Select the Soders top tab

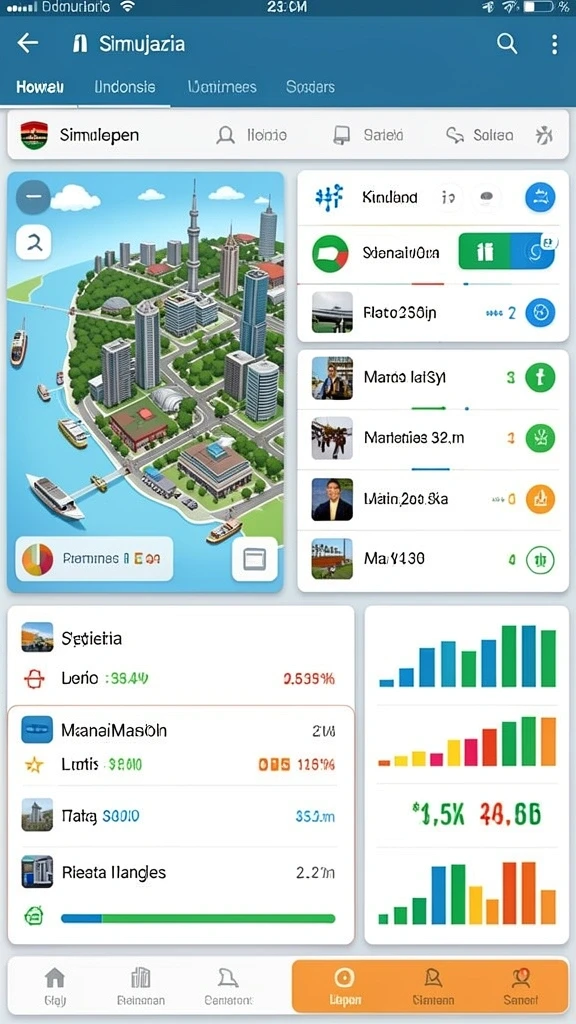(310, 87)
